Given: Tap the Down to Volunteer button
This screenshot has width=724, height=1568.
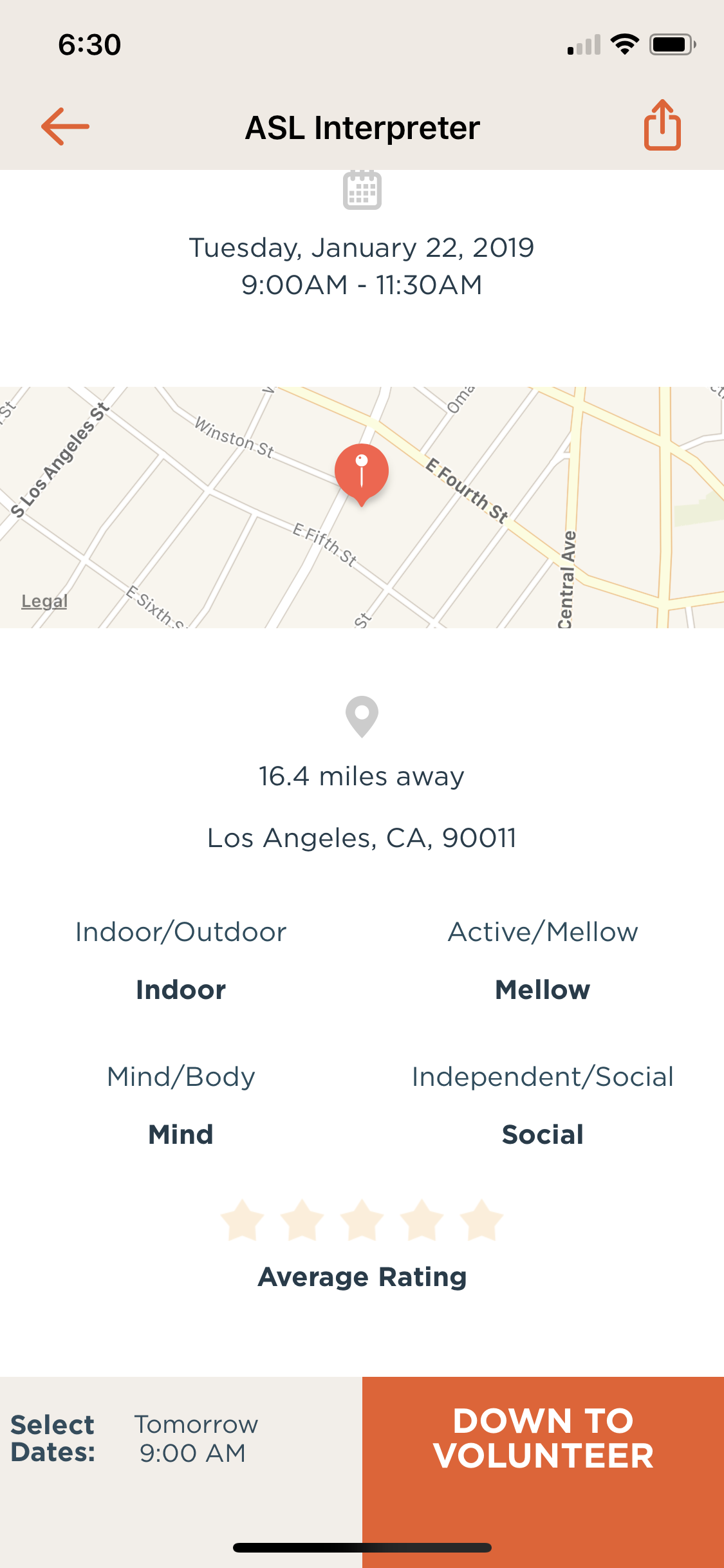Looking at the screenshot, I should (x=543, y=1439).
